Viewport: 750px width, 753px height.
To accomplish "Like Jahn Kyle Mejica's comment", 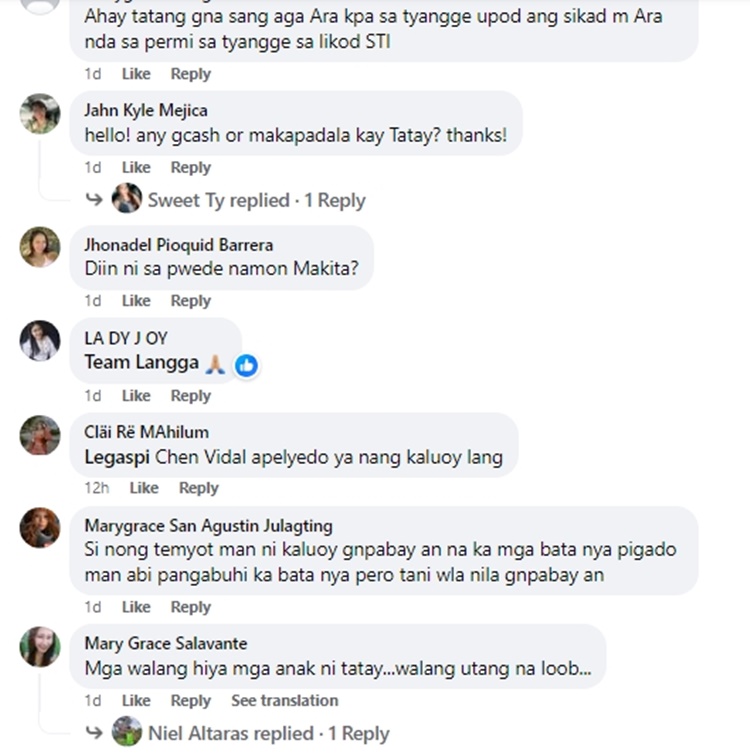I will 136,167.
